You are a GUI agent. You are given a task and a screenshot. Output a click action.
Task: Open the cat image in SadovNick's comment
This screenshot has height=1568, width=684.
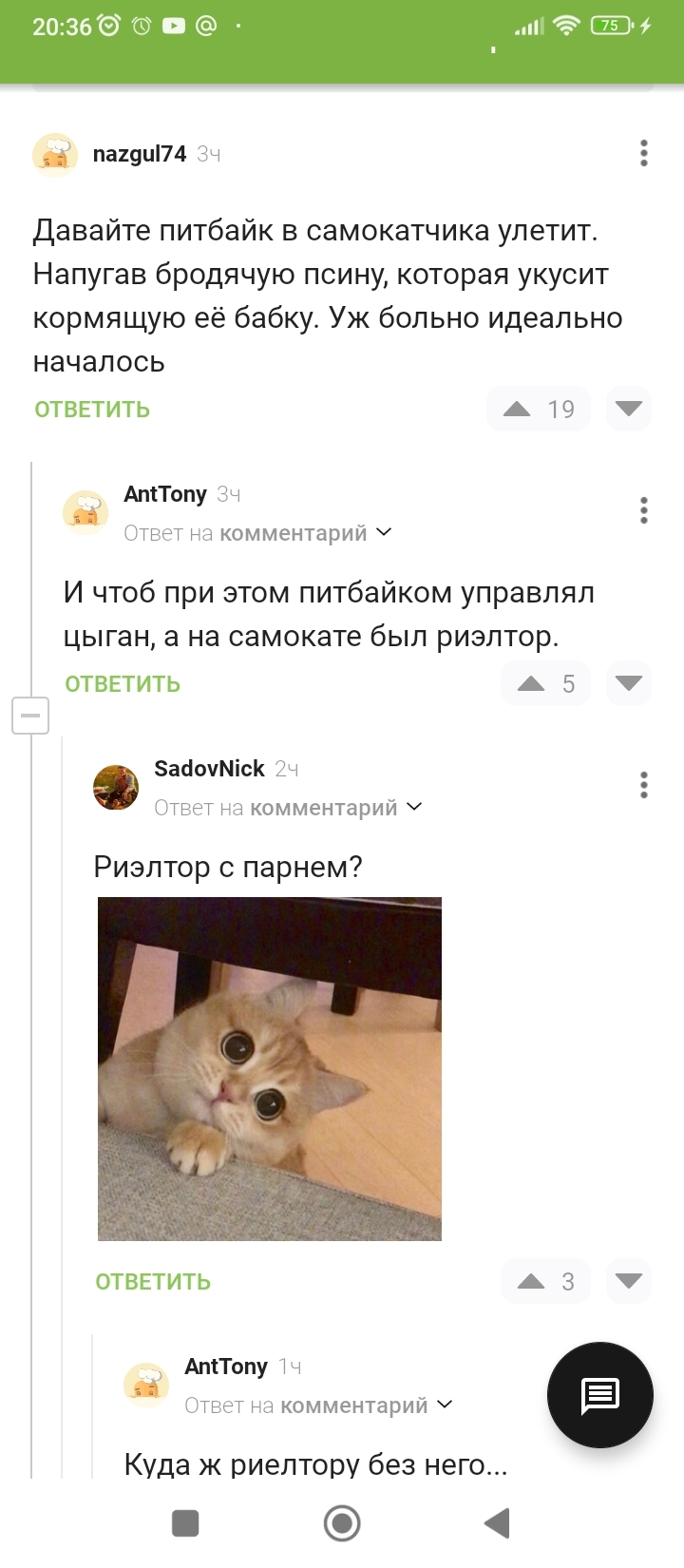270,1069
